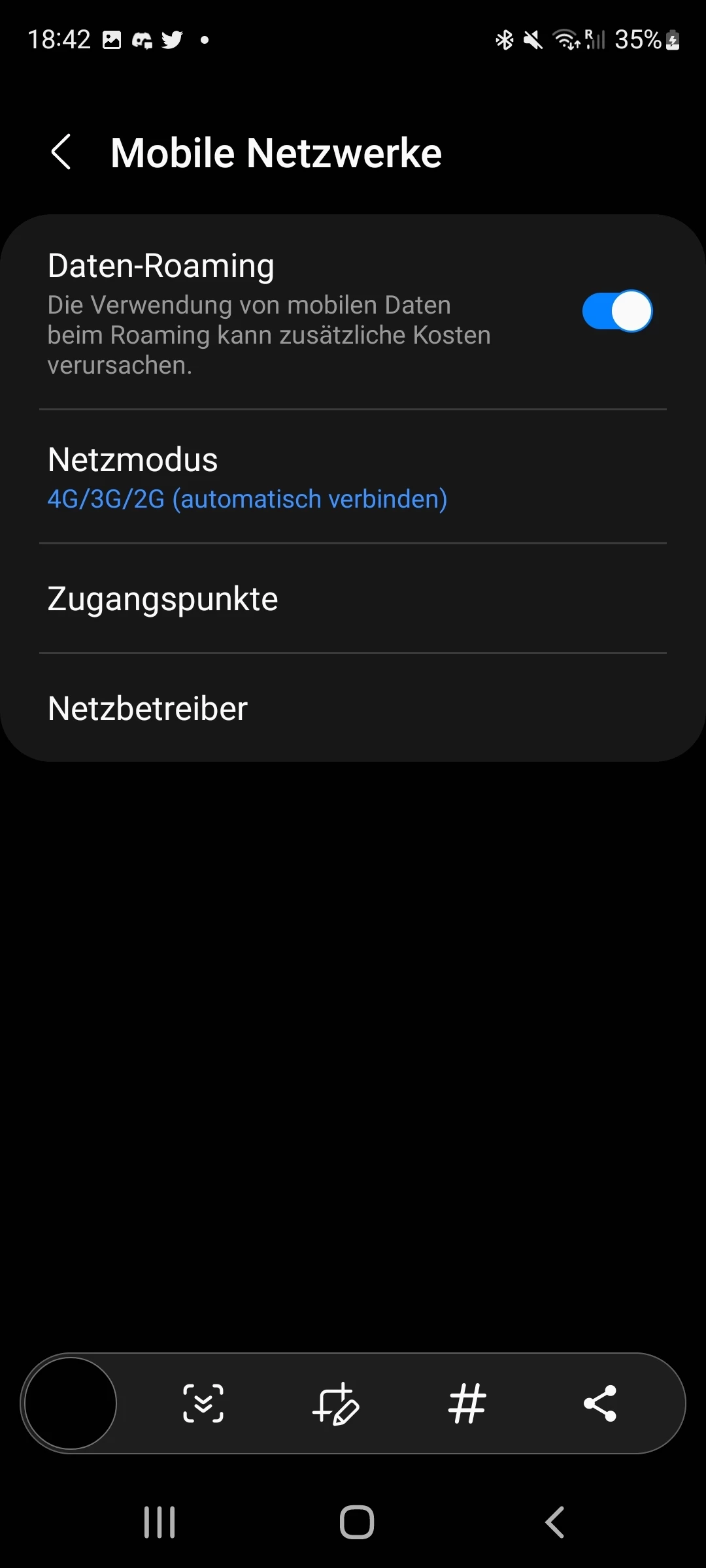Crop and edit the screenshot

pyautogui.click(x=336, y=1403)
